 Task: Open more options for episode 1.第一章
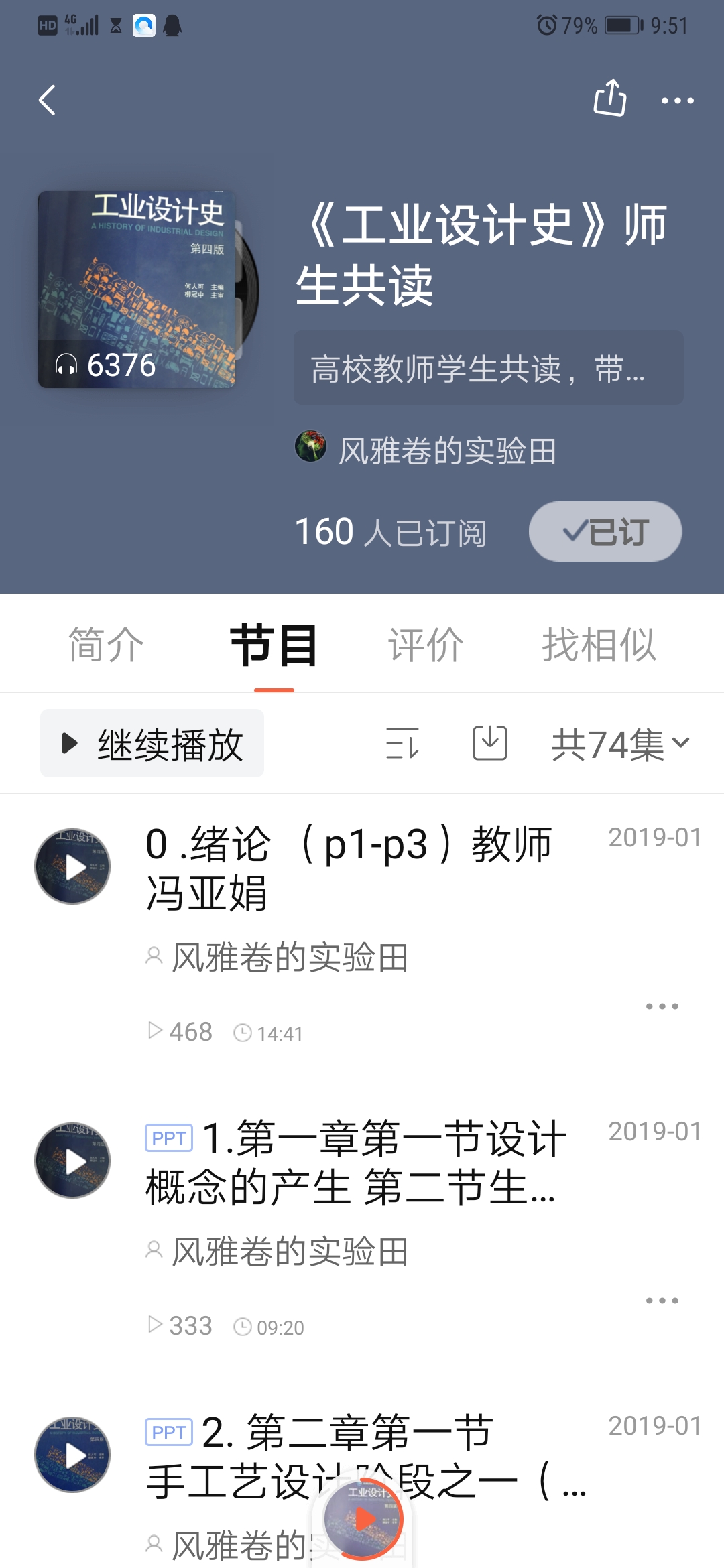(x=662, y=1301)
